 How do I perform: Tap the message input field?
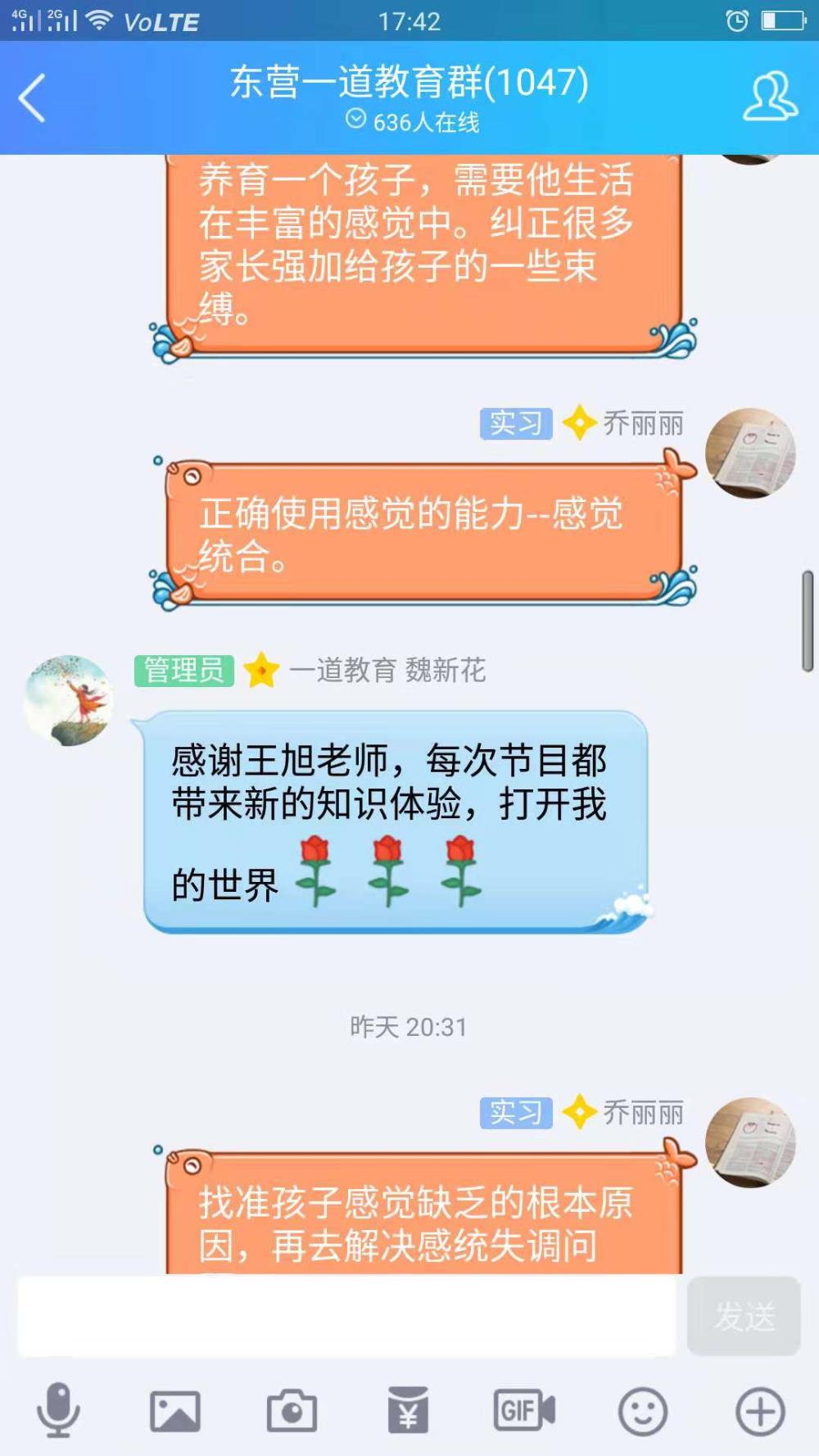347,1315
